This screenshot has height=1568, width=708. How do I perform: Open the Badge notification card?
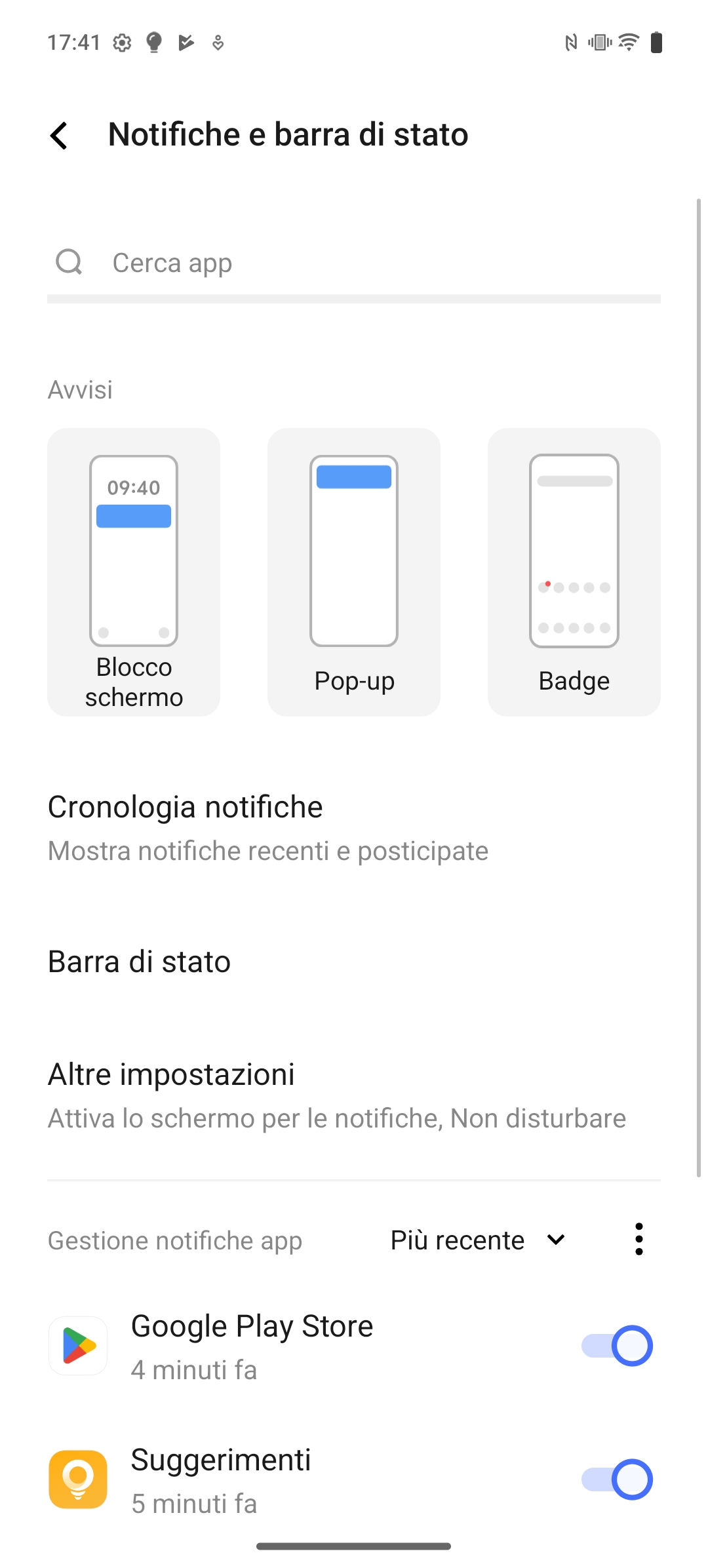(x=574, y=572)
